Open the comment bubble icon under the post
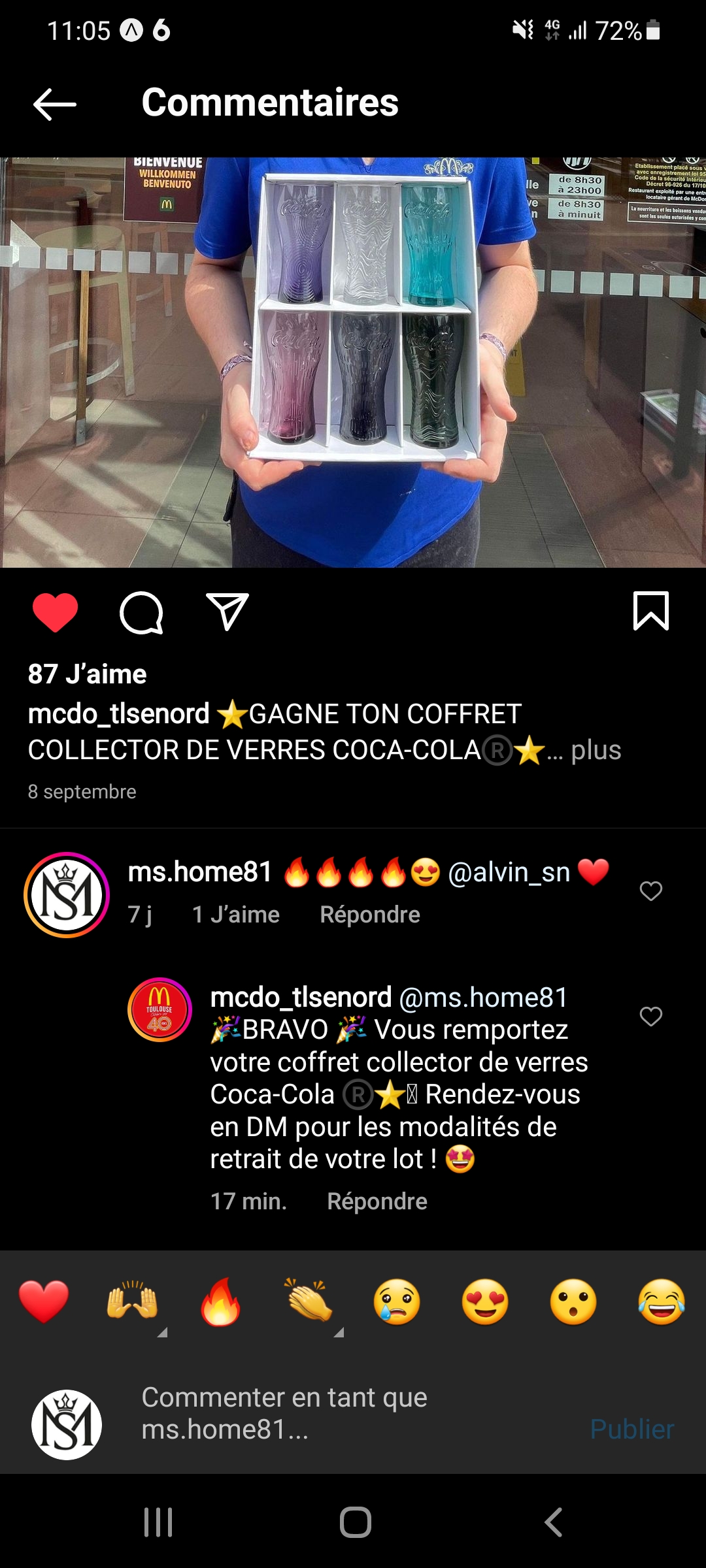 [141, 613]
